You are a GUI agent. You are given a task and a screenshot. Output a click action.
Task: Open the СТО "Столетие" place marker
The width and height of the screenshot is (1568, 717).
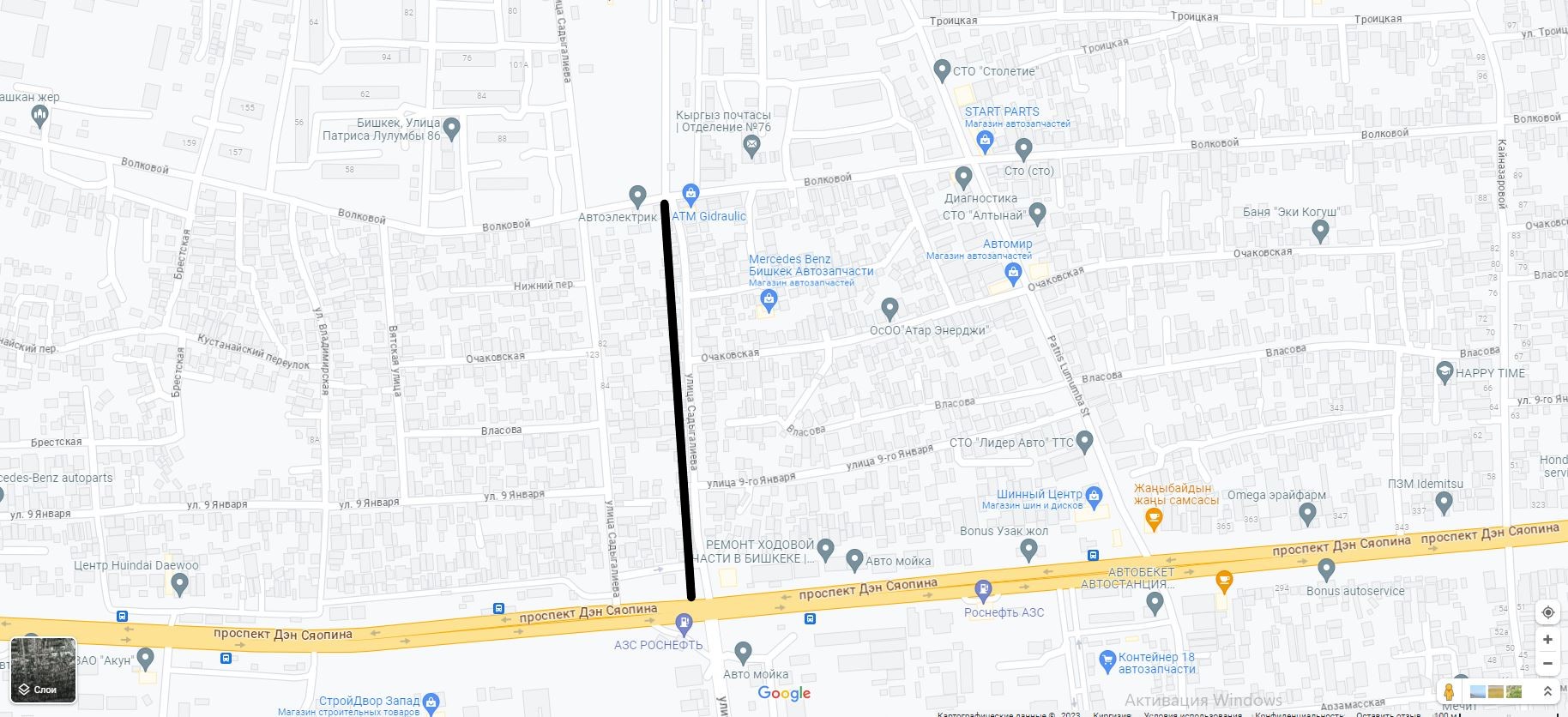pyautogui.click(x=942, y=69)
